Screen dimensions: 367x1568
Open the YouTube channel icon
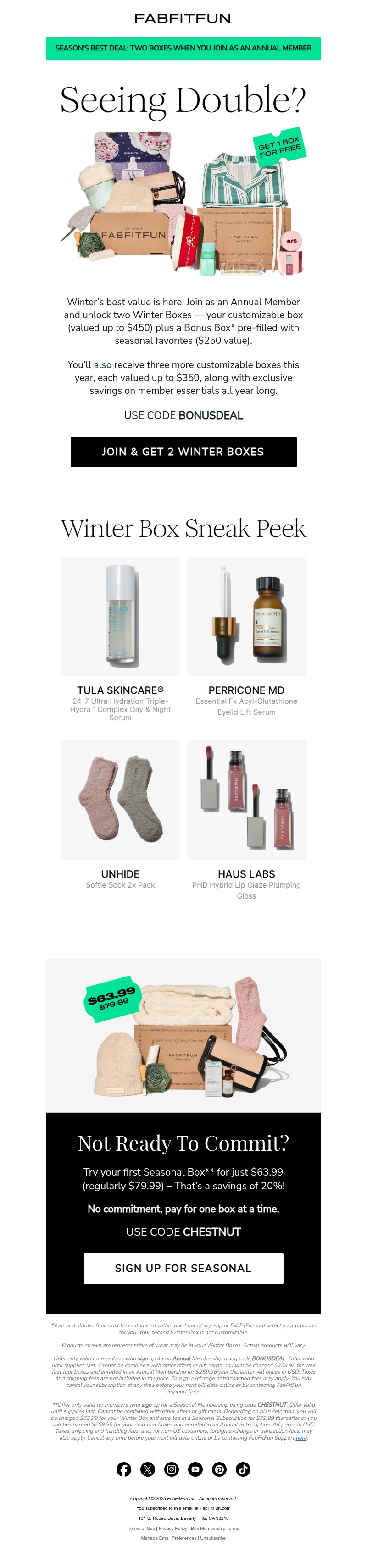195,1469
